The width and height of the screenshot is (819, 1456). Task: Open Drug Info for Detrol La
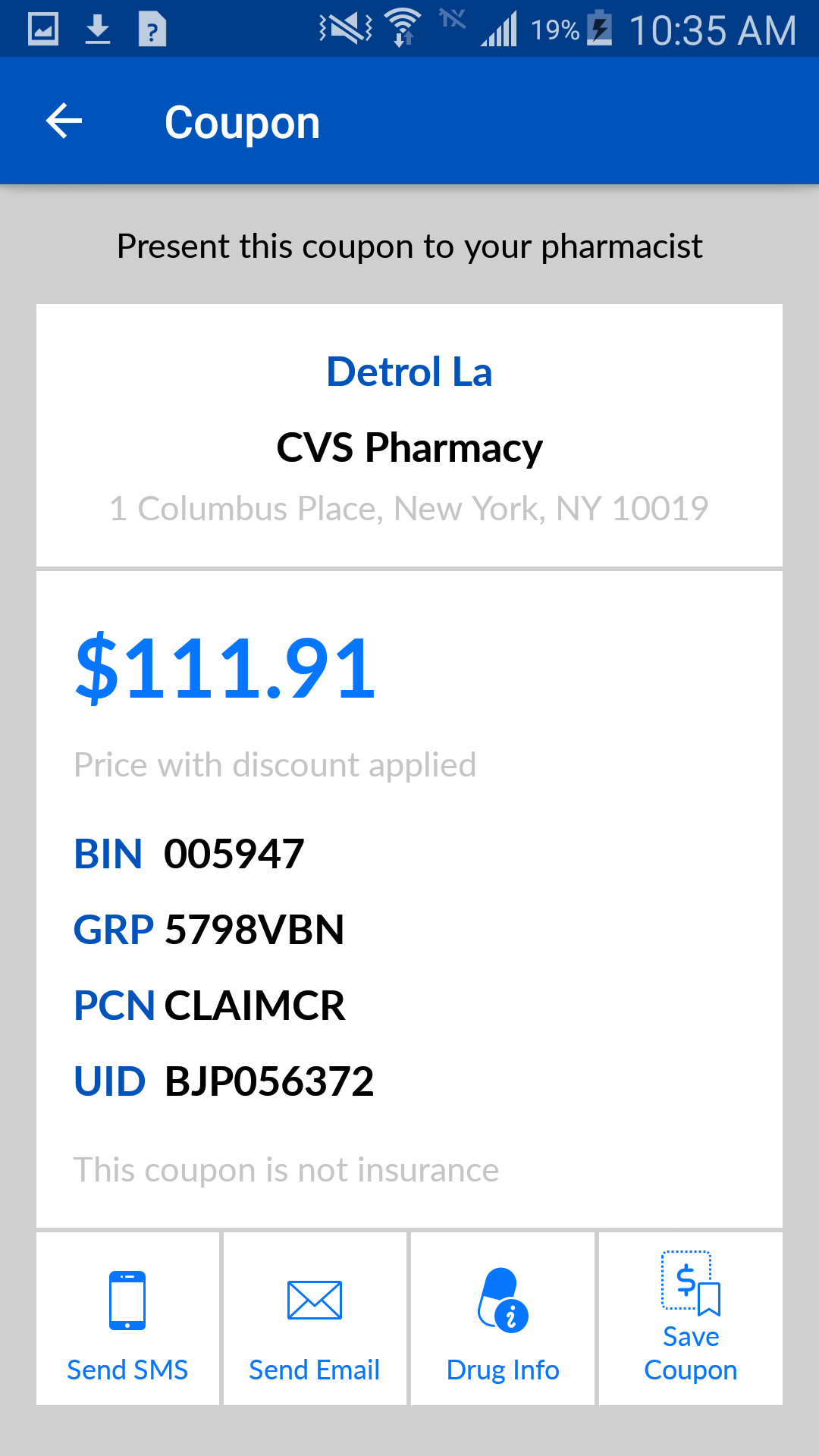(503, 1319)
